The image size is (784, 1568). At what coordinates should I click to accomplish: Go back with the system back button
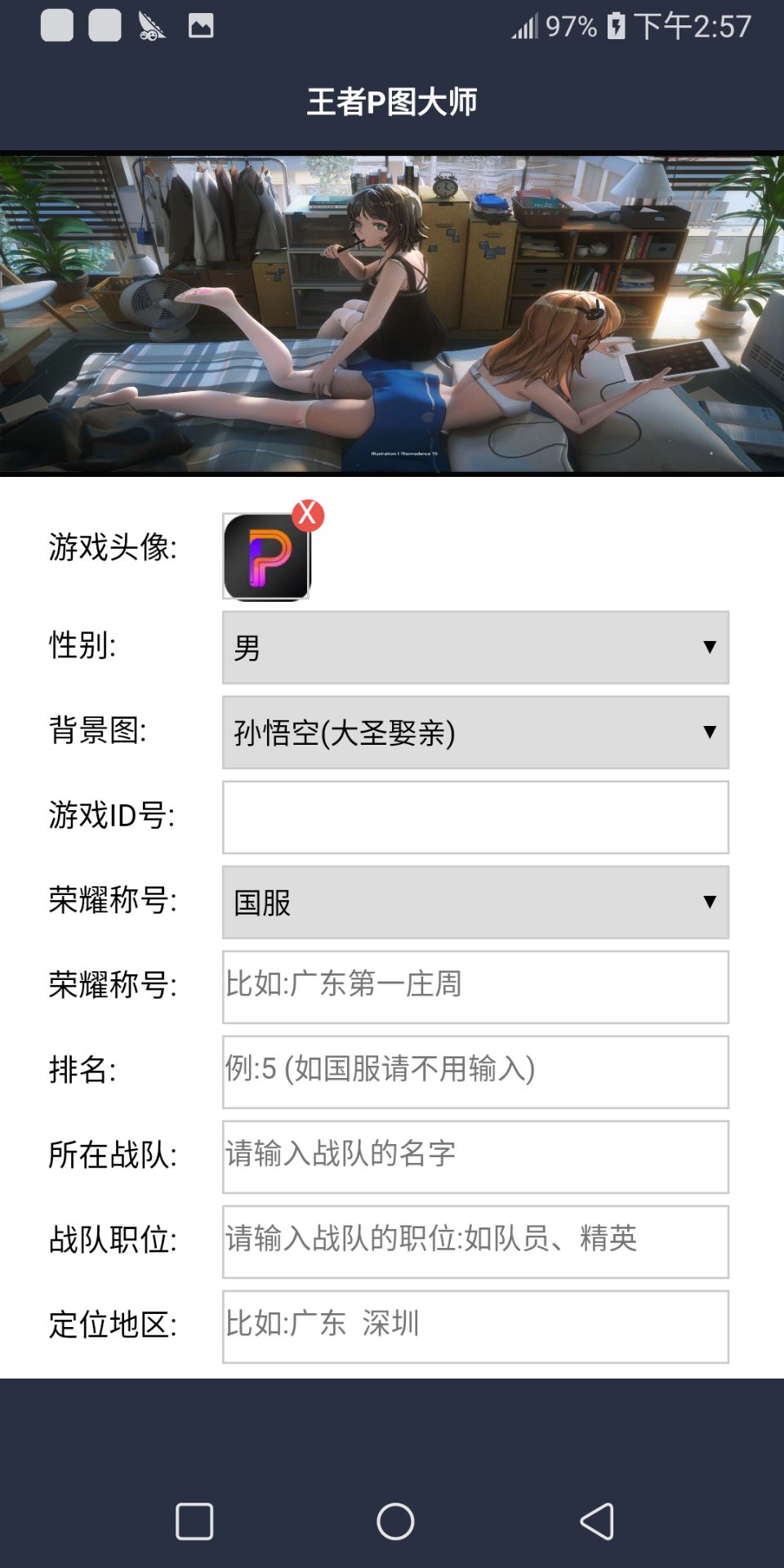click(x=597, y=1521)
